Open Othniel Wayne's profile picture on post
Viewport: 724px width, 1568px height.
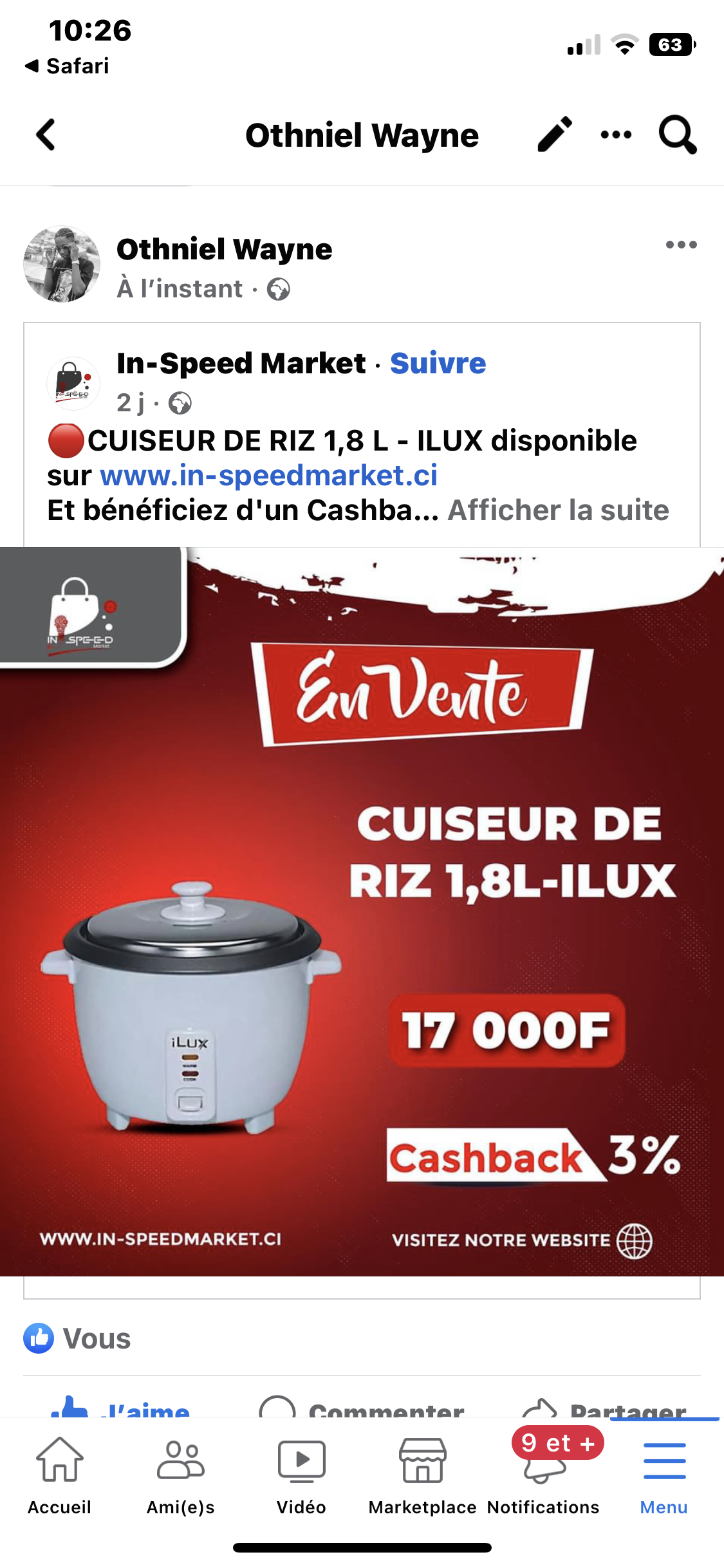tap(62, 264)
